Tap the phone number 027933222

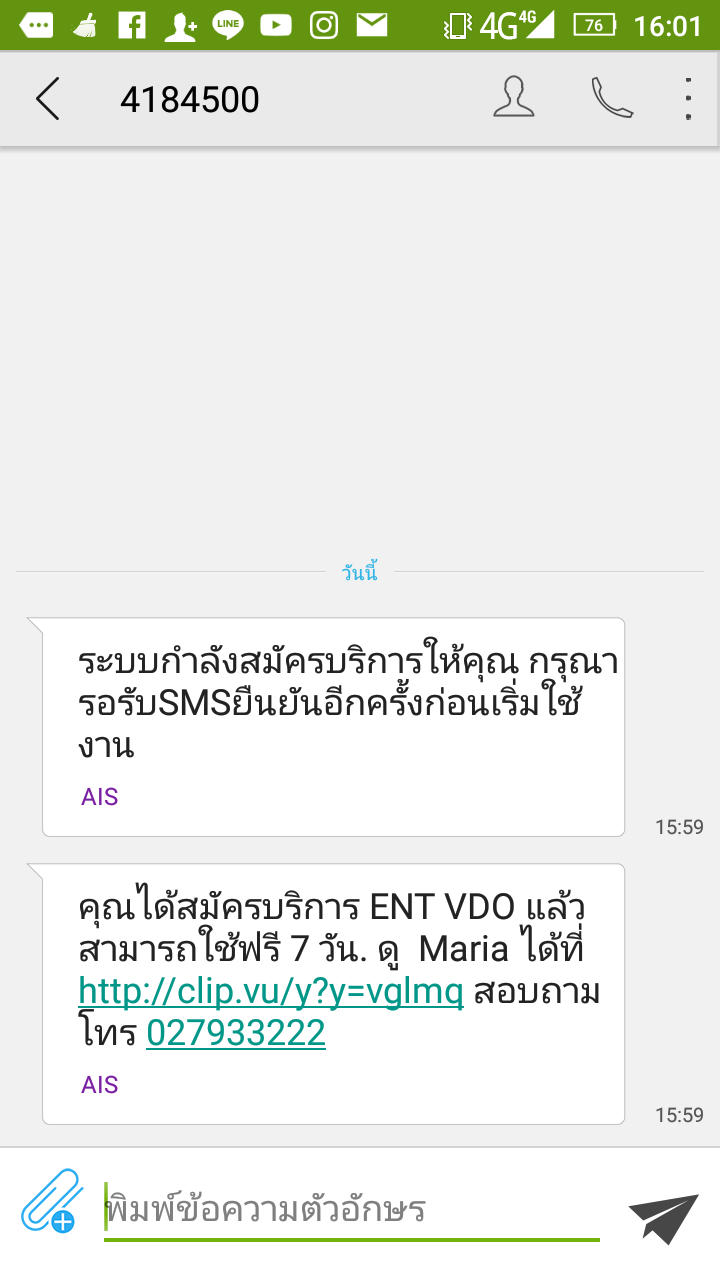tap(236, 1032)
